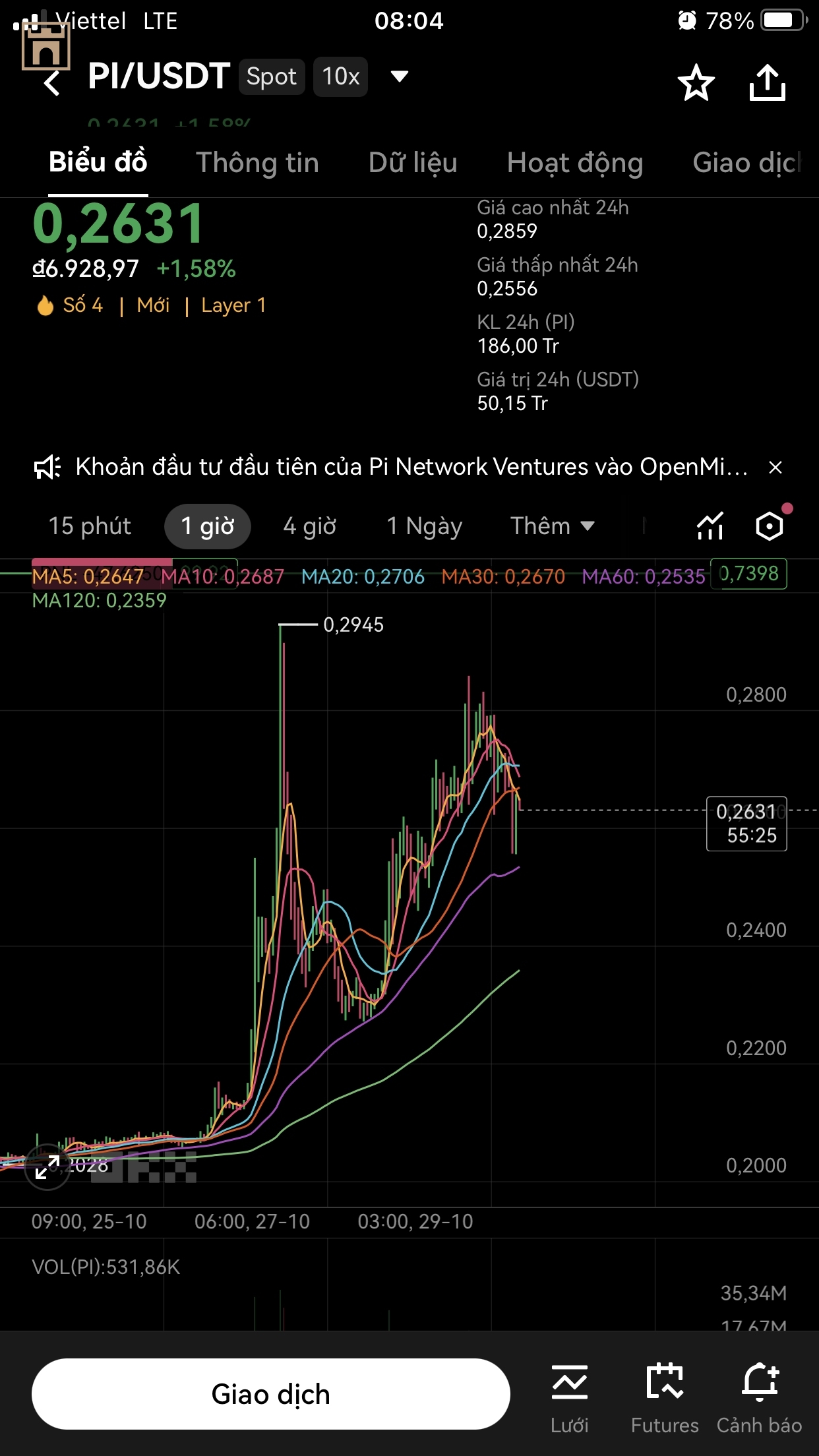Open the Dữ liệu tab
Viewport: 819px width, 1456px height.
click(x=413, y=163)
